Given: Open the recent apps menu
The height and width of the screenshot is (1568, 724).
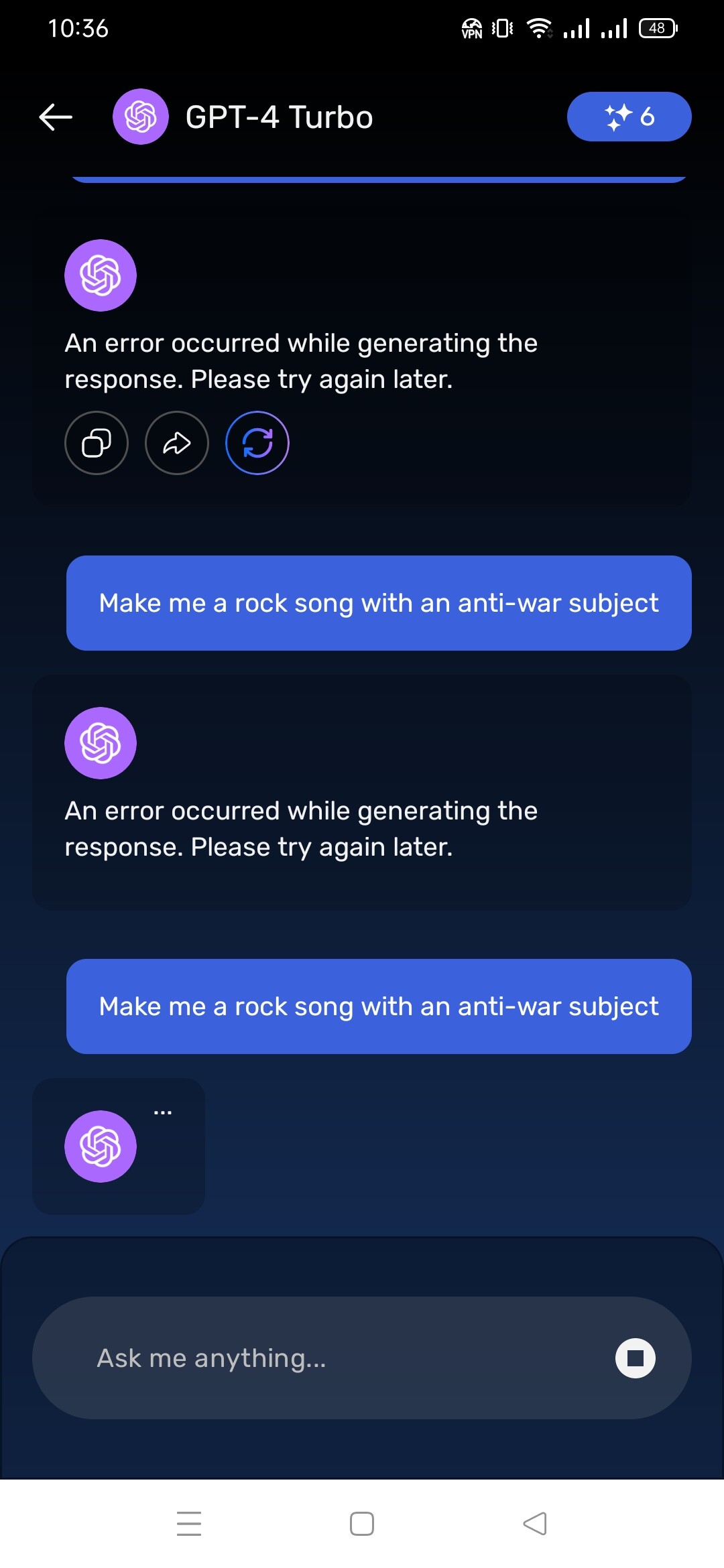Looking at the screenshot, I should point(189,1524).
